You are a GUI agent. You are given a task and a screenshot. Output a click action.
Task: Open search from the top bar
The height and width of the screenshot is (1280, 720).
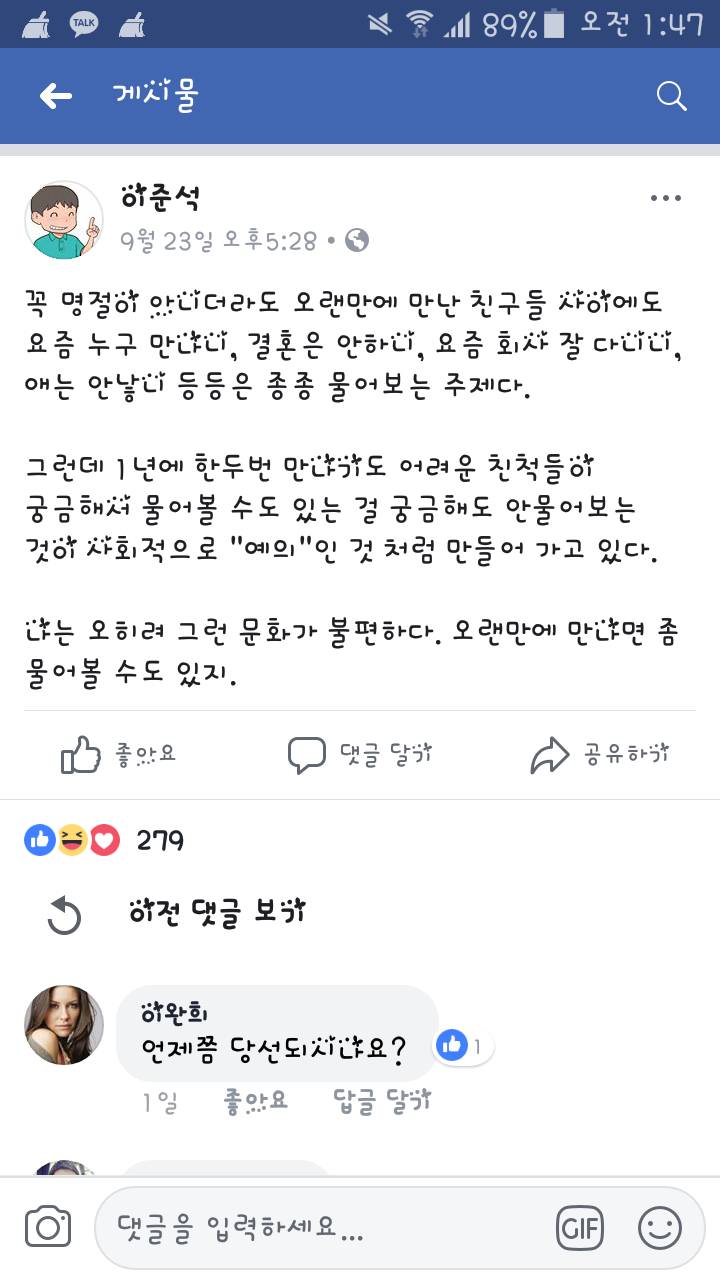point(671,96)
